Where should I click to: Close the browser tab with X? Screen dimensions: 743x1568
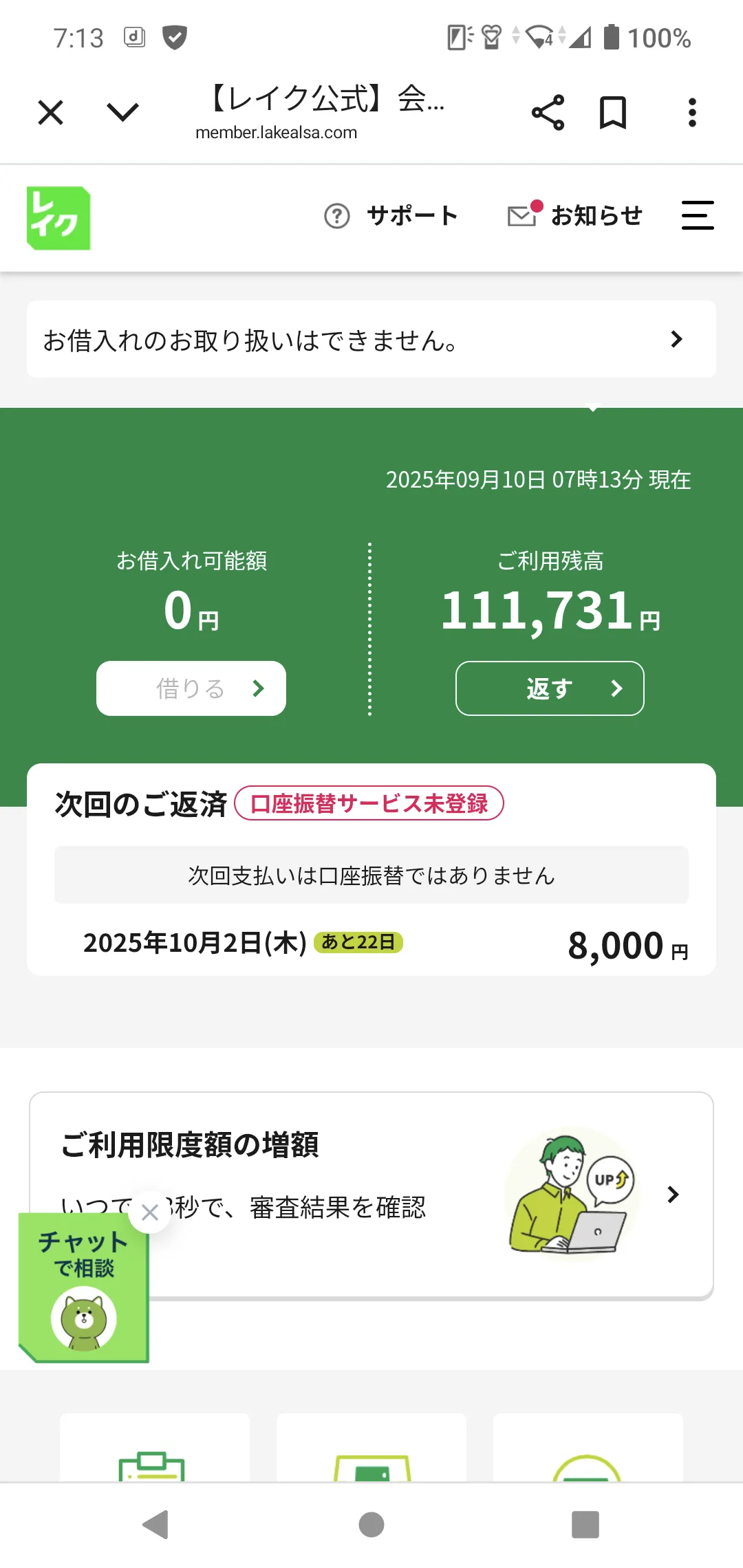[x=50, y=113]
